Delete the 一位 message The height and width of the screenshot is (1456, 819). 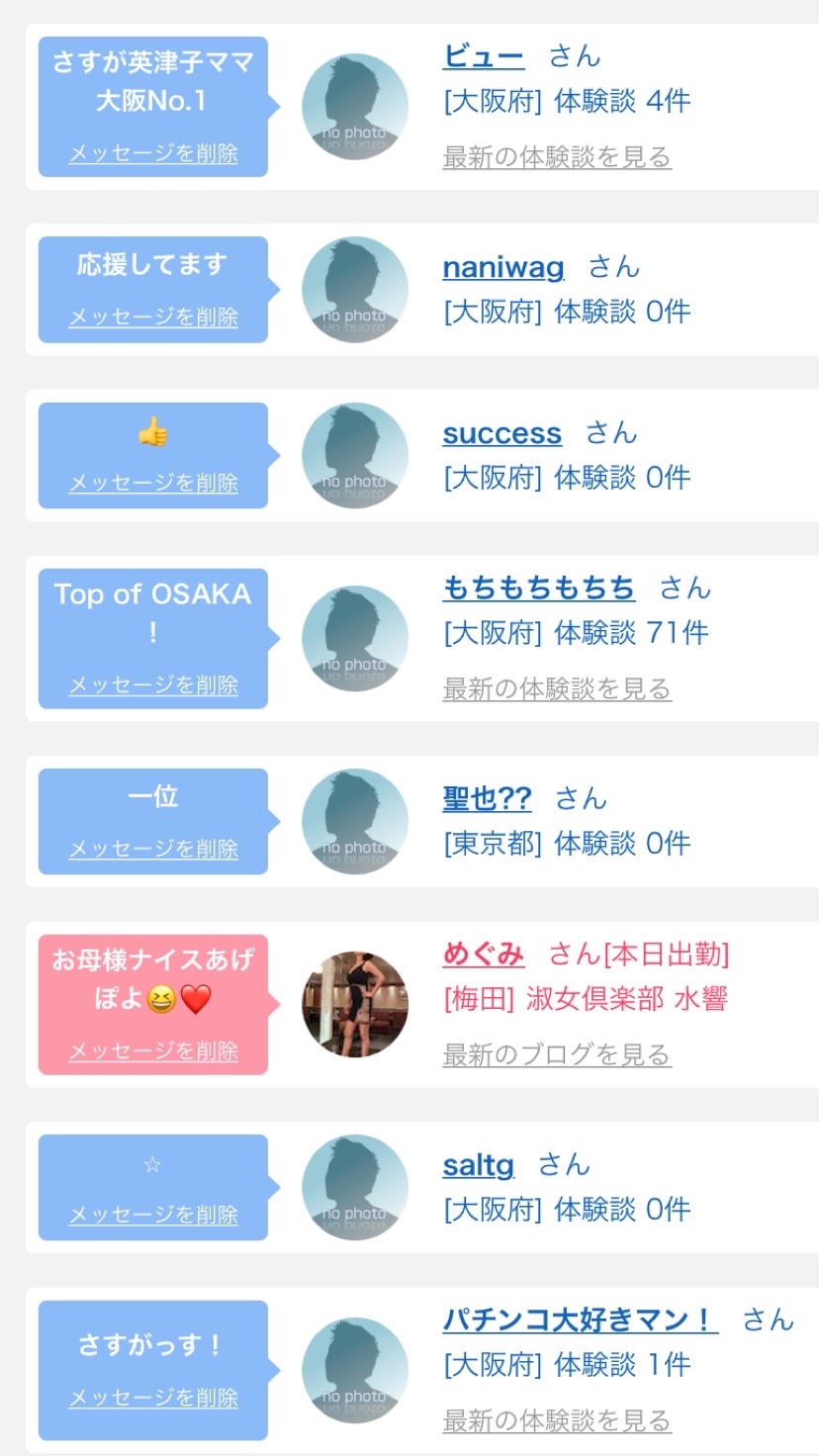coord(153,850)
